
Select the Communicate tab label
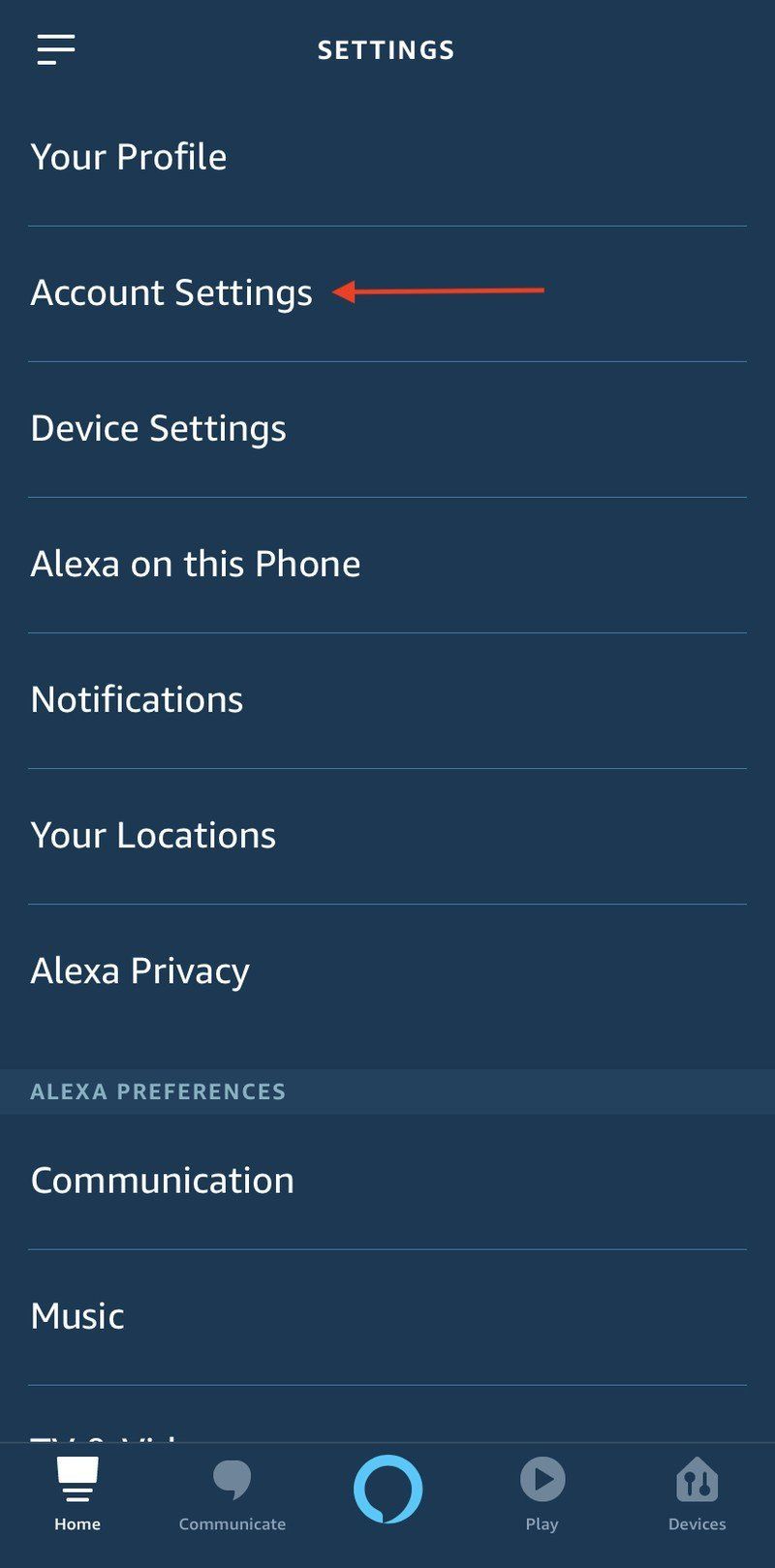click(x=232, y=1522)
